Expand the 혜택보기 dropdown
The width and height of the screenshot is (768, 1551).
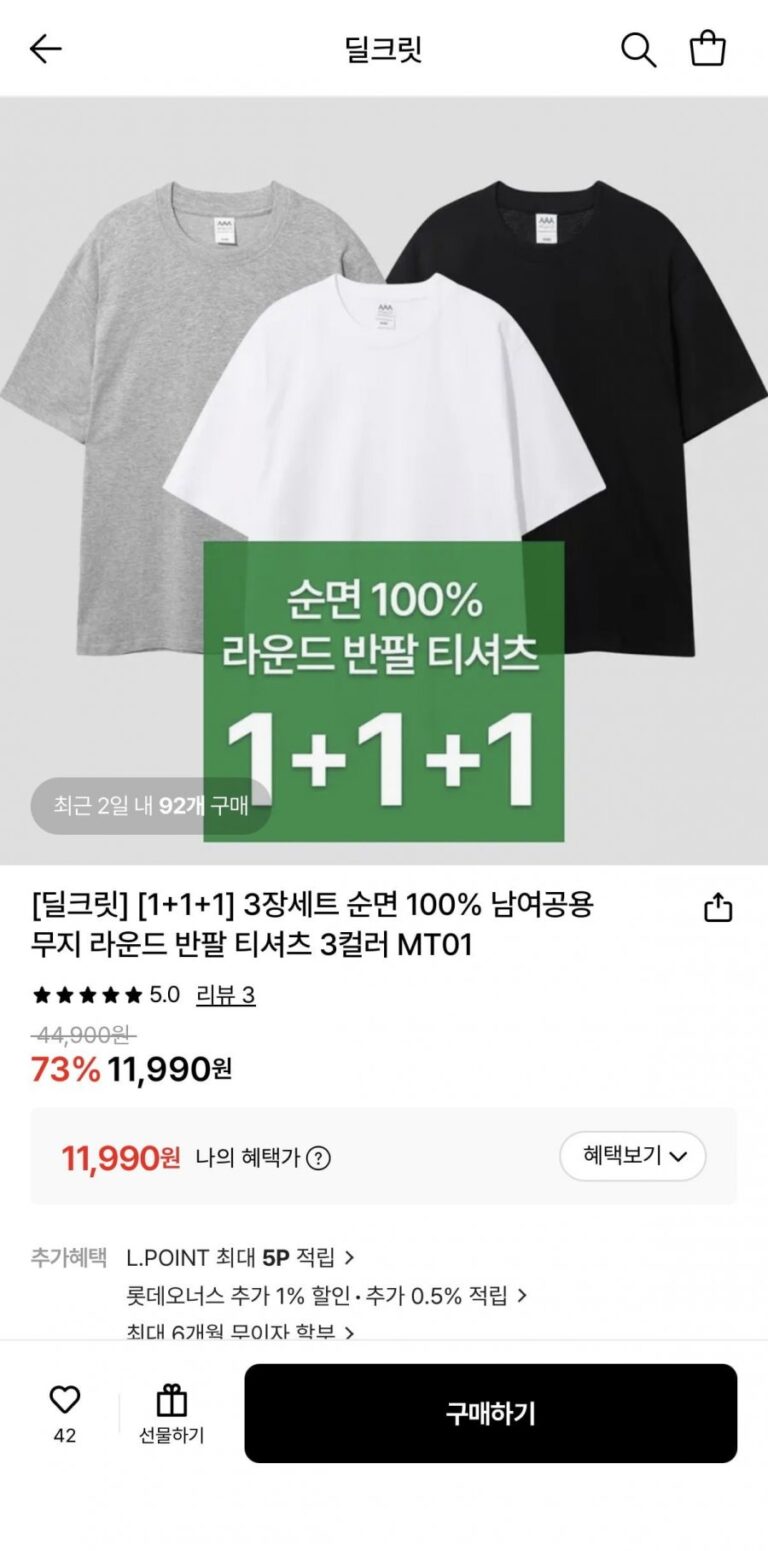click(632, 1156)
